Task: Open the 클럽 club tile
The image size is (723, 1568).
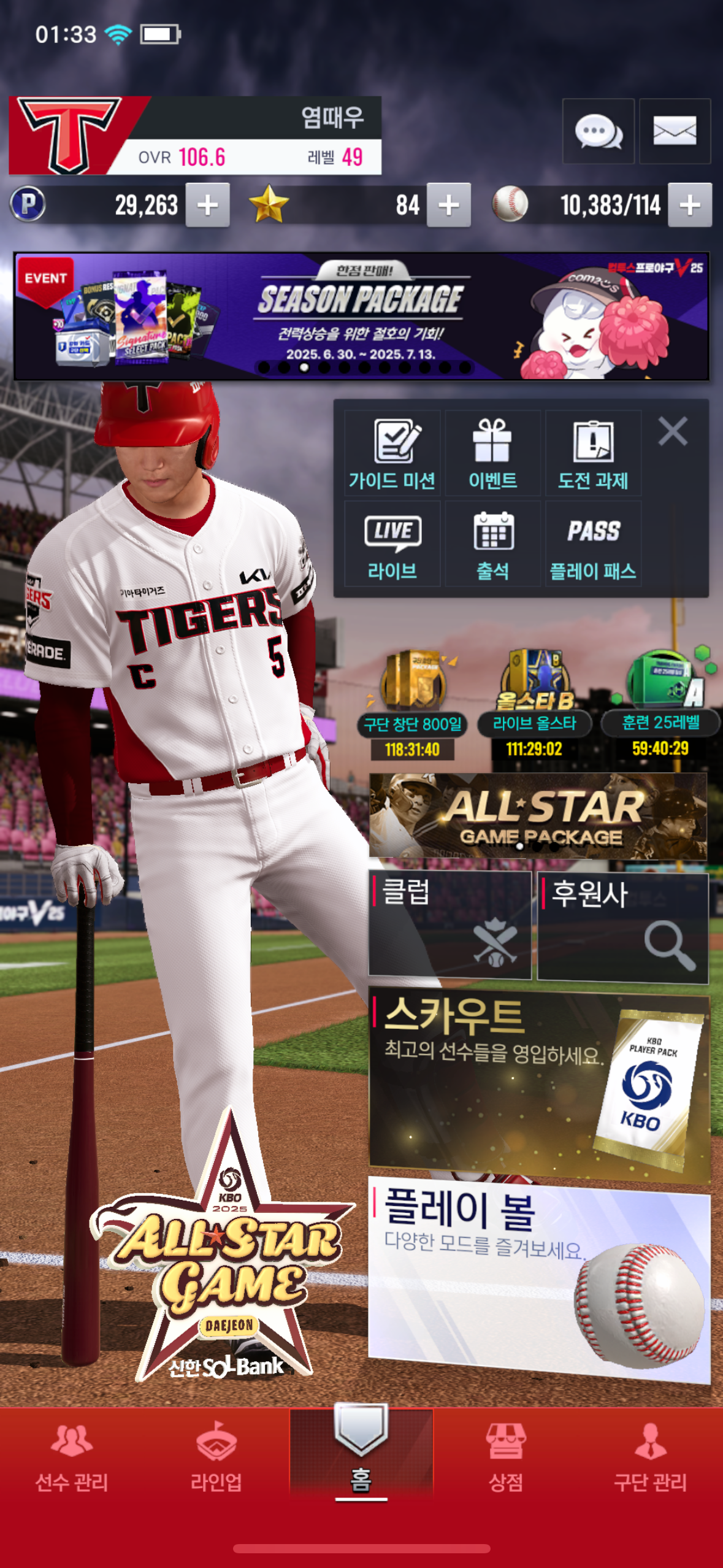Action: pos(449,925)
